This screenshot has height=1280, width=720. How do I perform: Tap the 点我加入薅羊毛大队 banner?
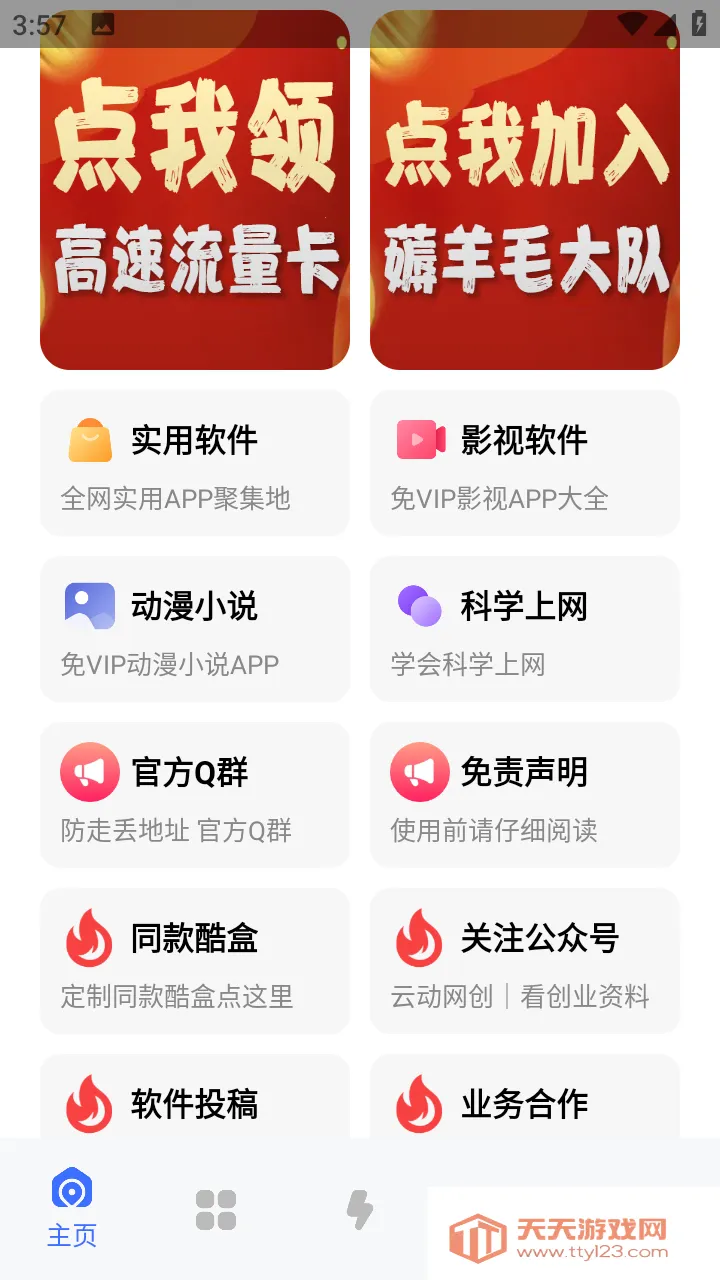(524, 193)
